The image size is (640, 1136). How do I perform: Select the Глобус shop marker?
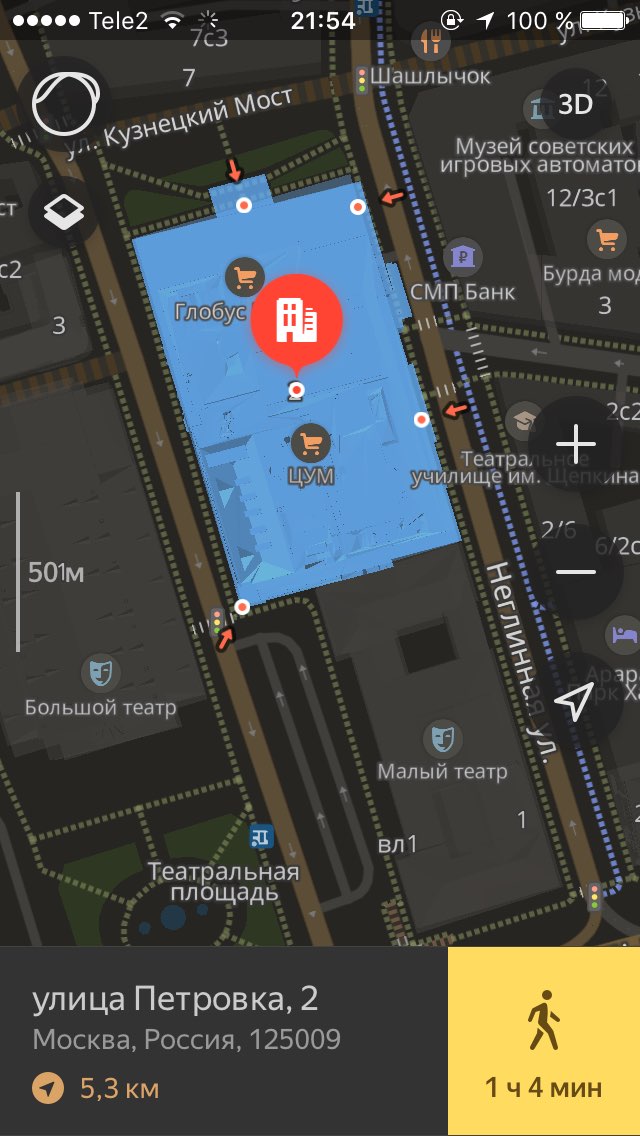(245, 277)
